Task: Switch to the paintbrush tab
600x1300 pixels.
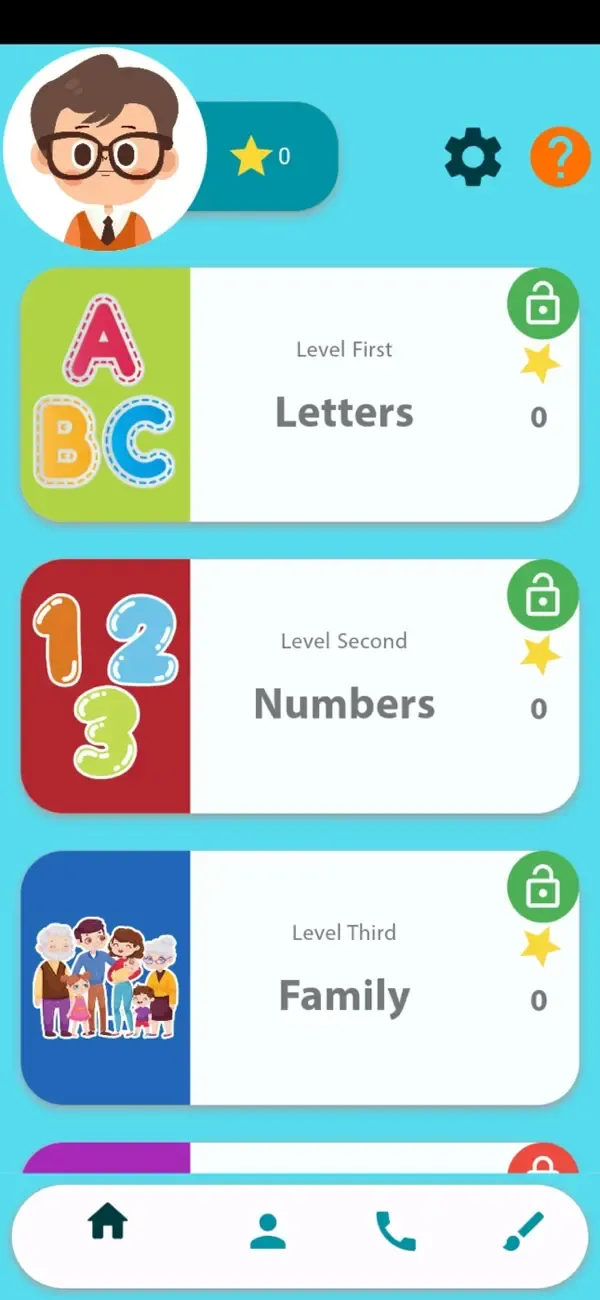Action: point(524,1231)
